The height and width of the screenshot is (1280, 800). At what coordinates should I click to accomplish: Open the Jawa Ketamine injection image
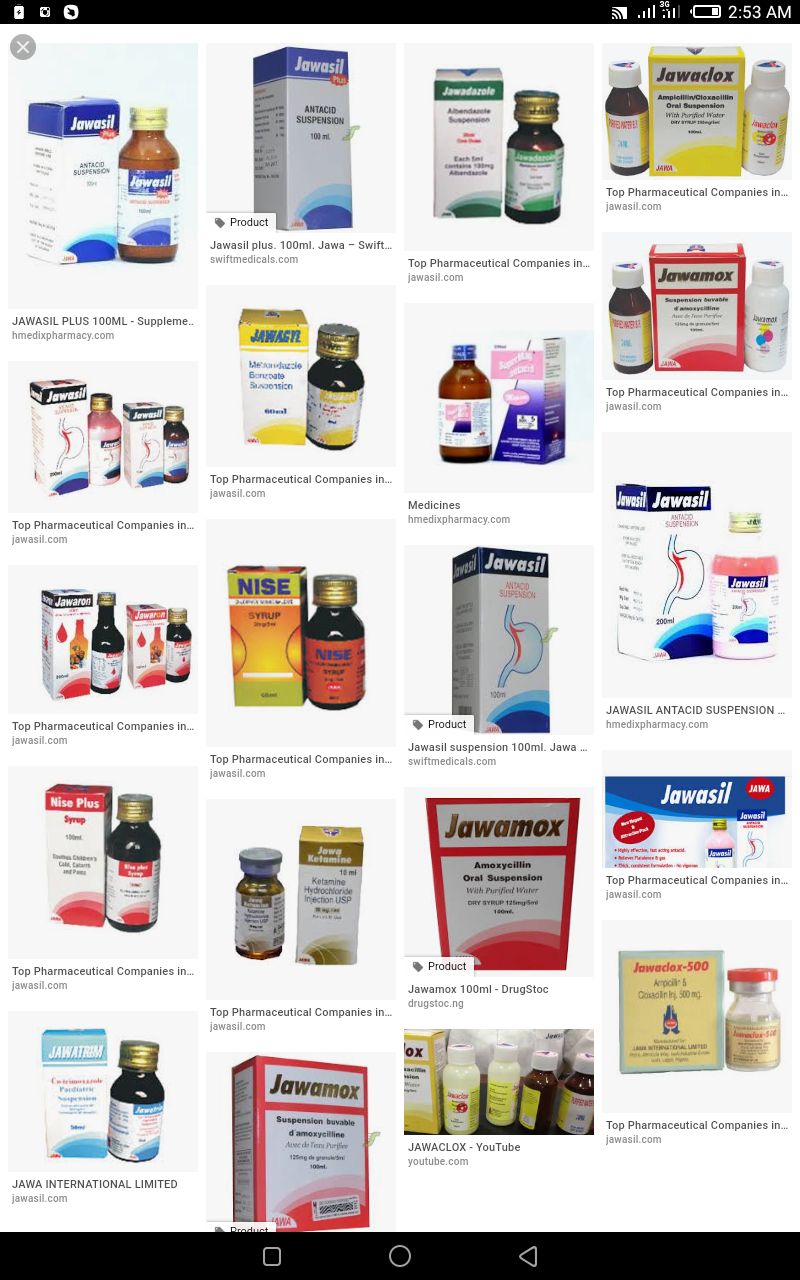click(x=300, y=899)
